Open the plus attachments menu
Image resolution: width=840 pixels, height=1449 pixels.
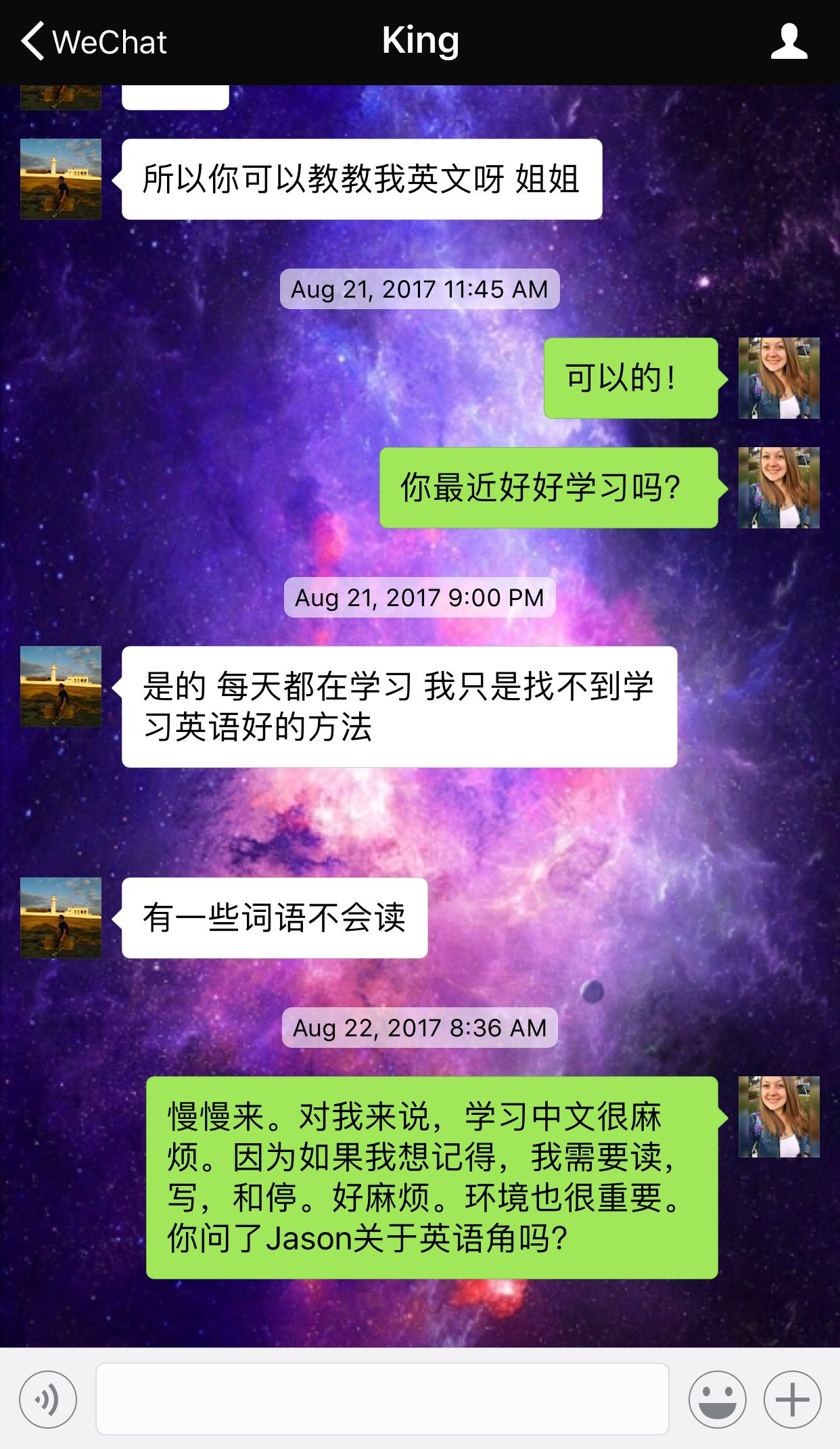(x=792, y=1399)
